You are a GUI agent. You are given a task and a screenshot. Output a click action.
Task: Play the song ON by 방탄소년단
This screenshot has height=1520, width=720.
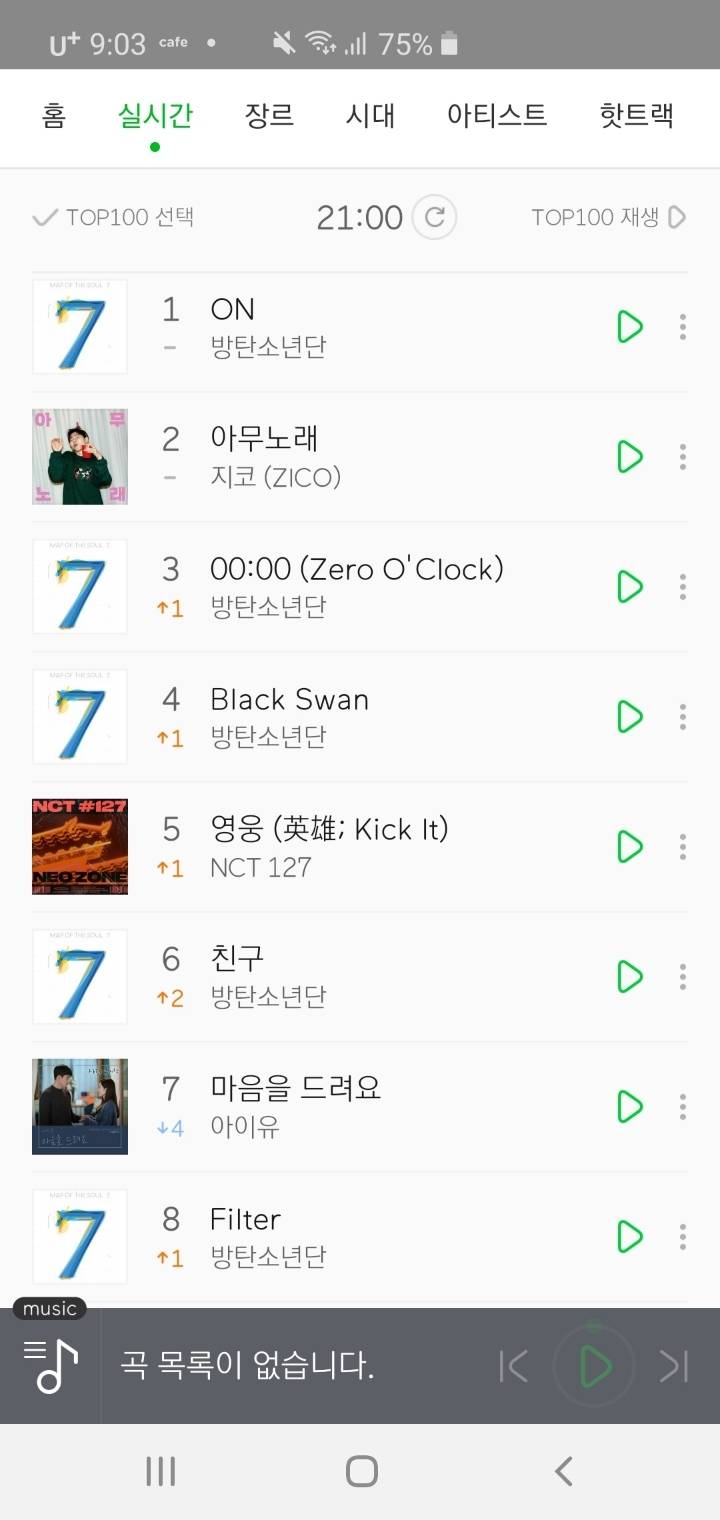[629, 326]
